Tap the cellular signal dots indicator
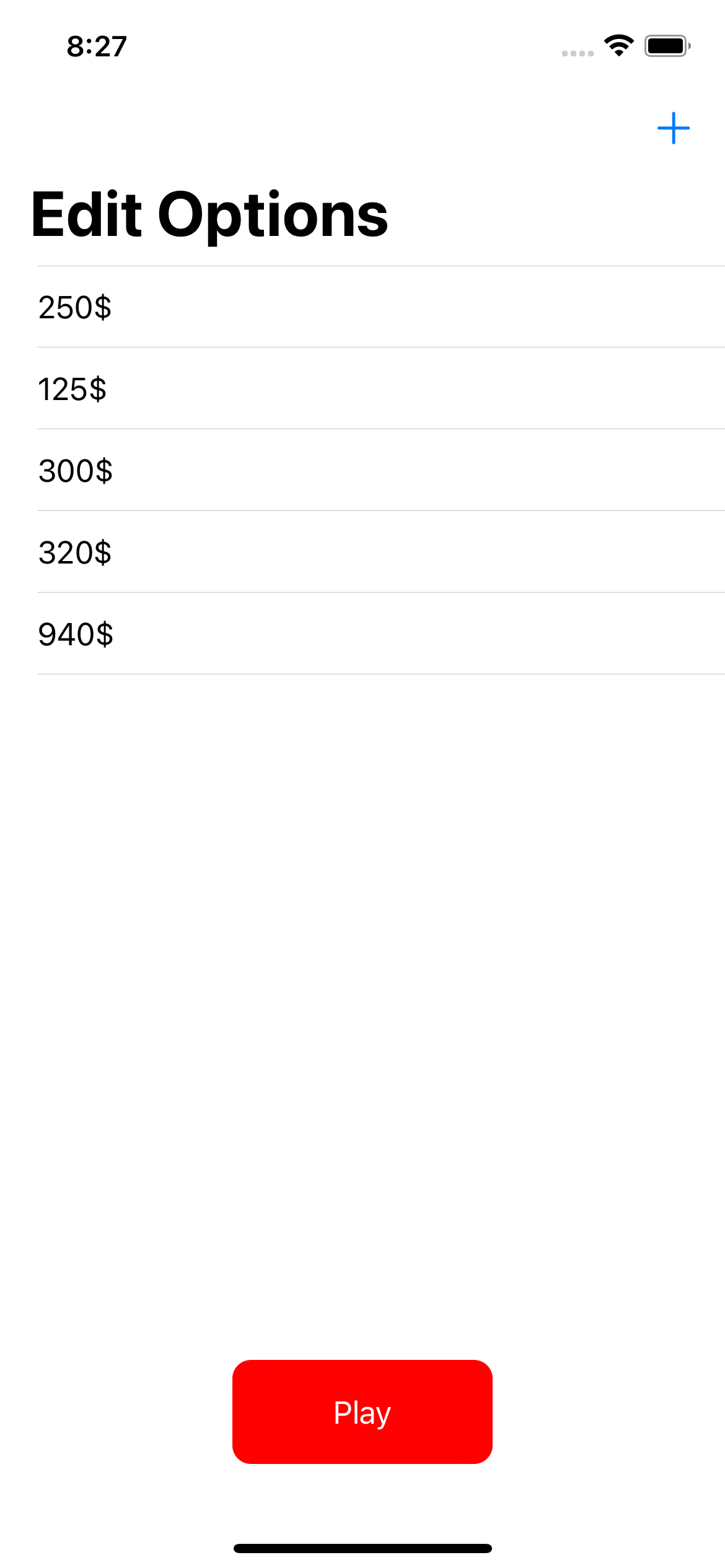Image resolution: width=725 pixels, height=1568 pixels. point(579,51)
